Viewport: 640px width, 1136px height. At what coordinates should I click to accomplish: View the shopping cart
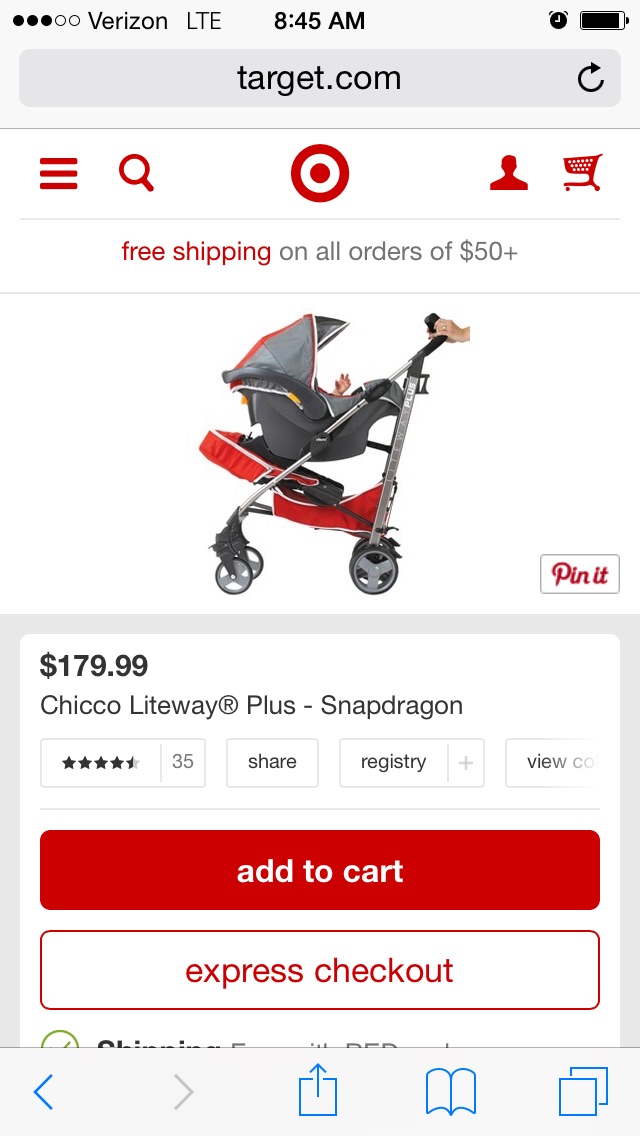[582, 172]
